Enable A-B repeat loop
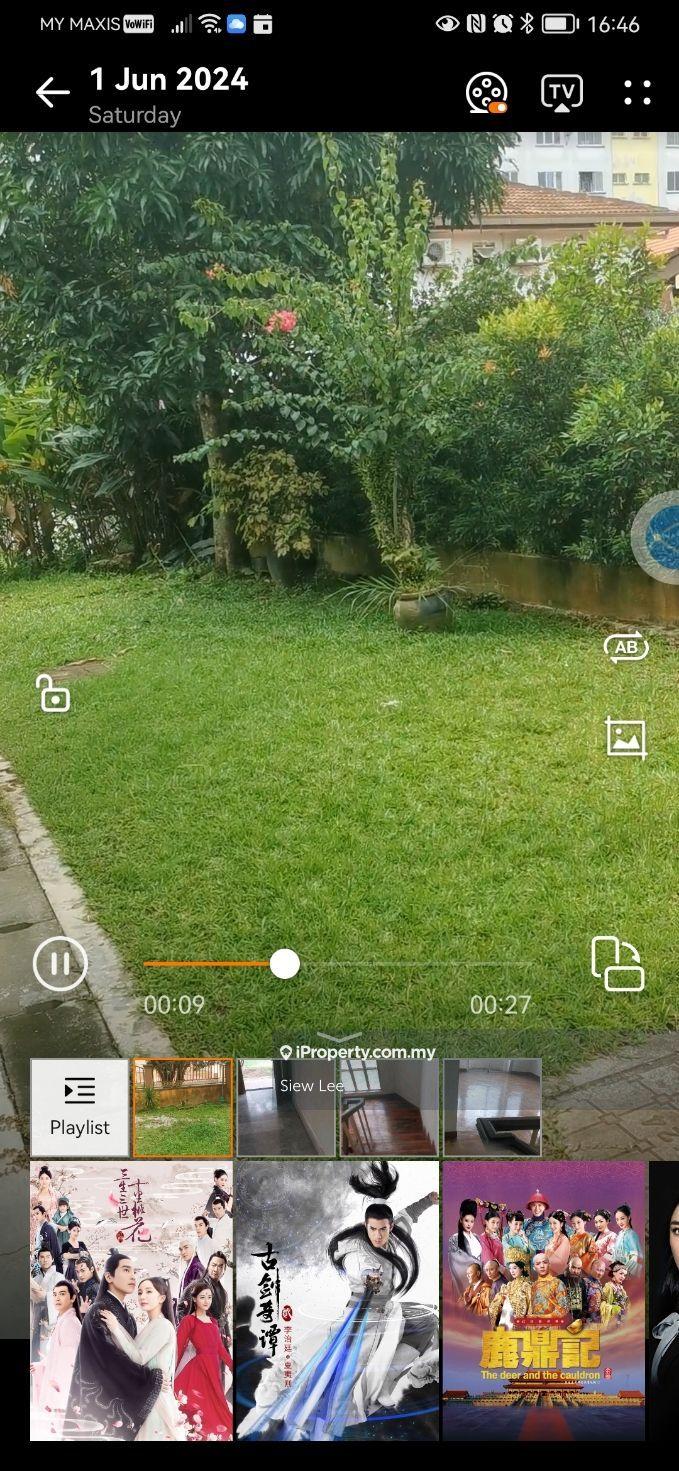Image resolution: width=679 pixels, height=1471 pixels. (x=626, y=648)
